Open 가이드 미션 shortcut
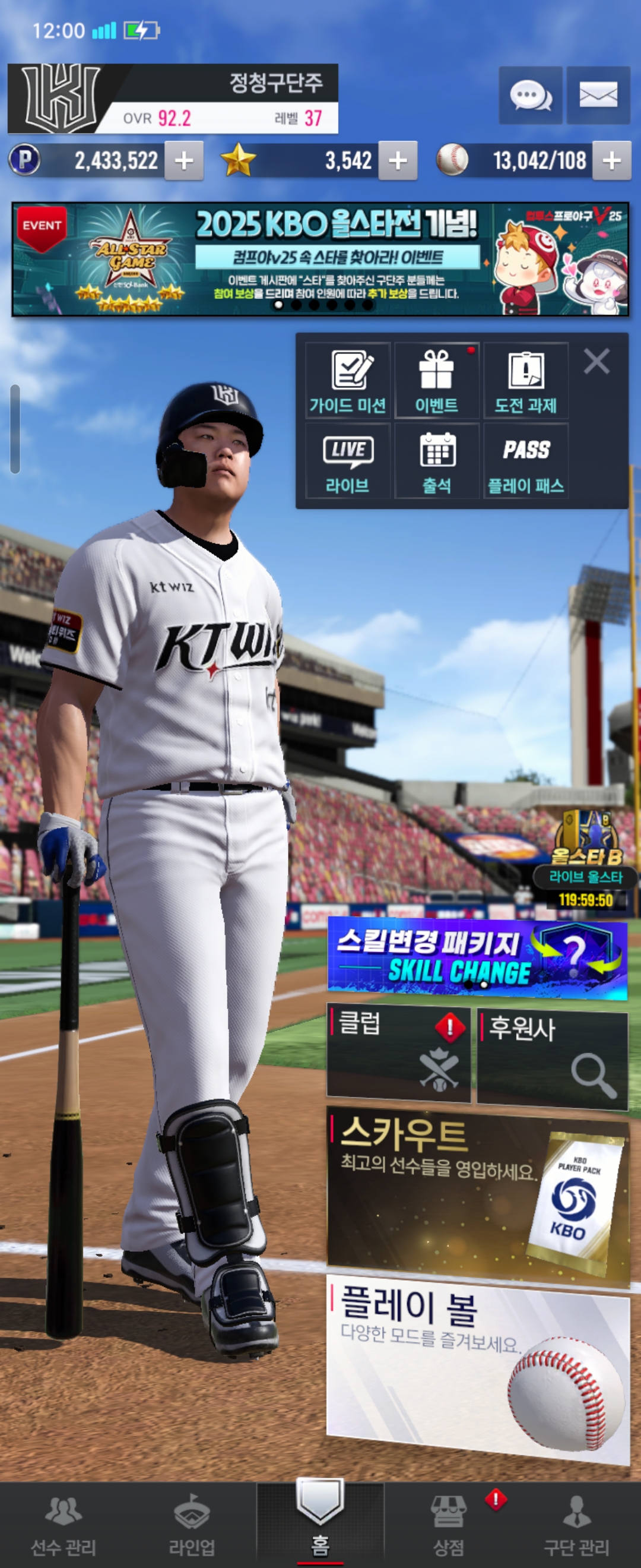 (x=348, y=381)
